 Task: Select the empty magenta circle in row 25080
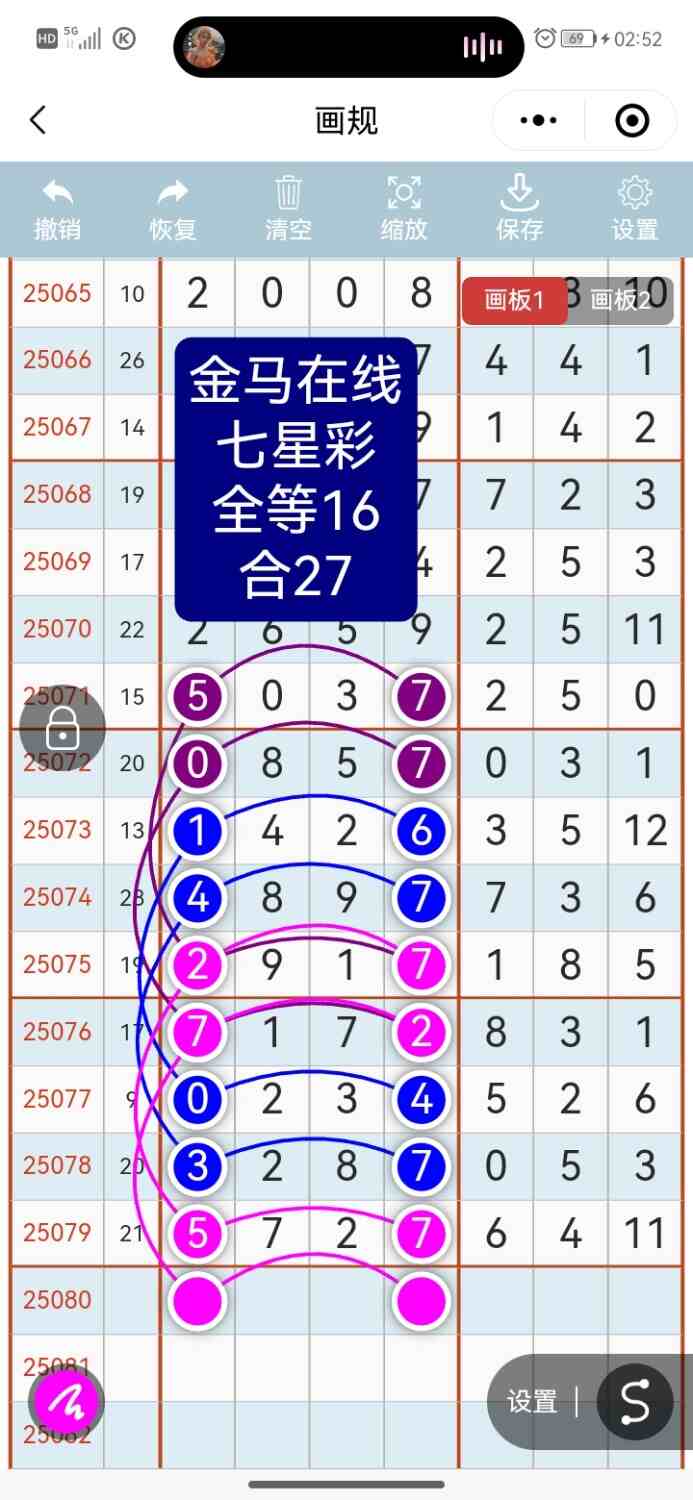click(198, 1300)
